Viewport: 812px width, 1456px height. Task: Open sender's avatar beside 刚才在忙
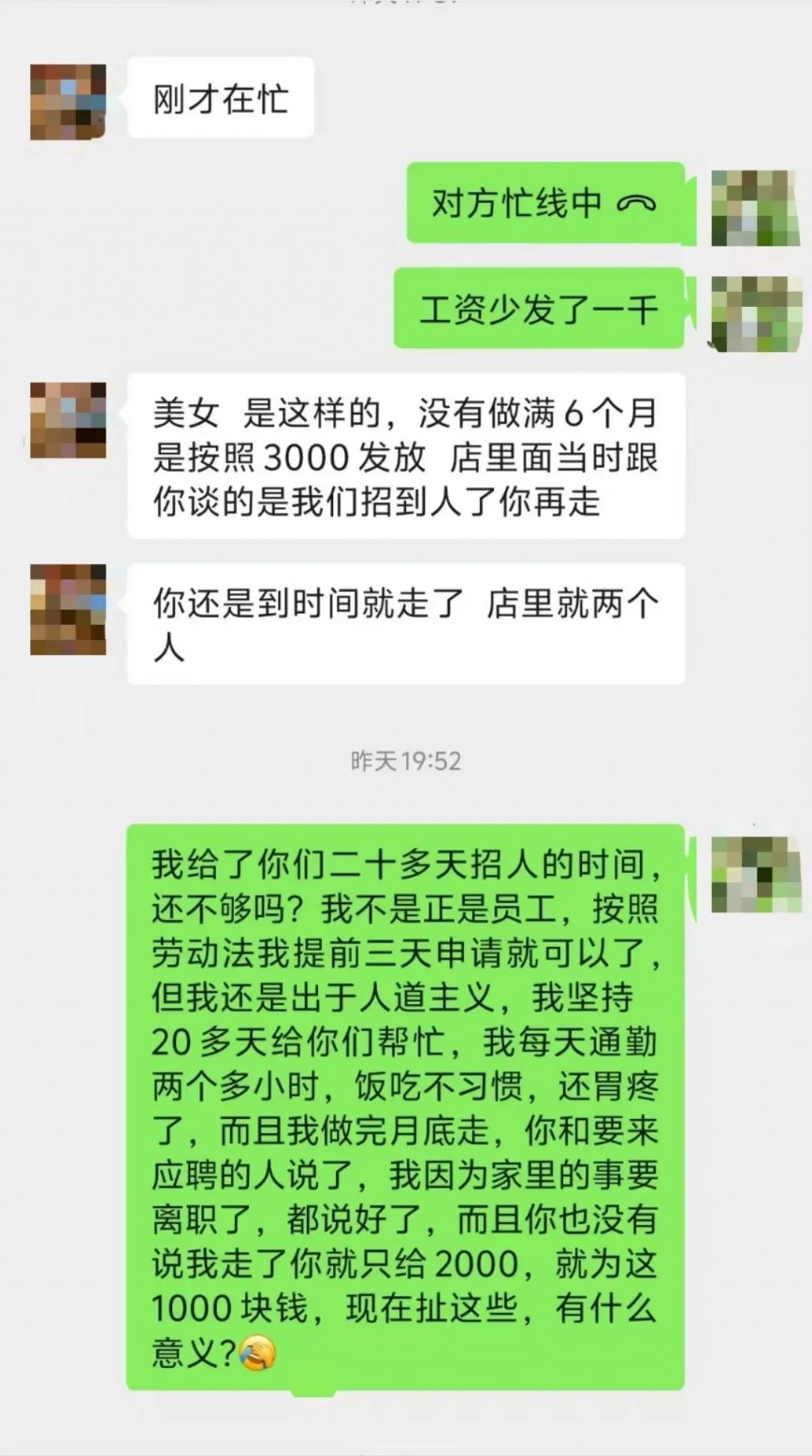(68, 102)
